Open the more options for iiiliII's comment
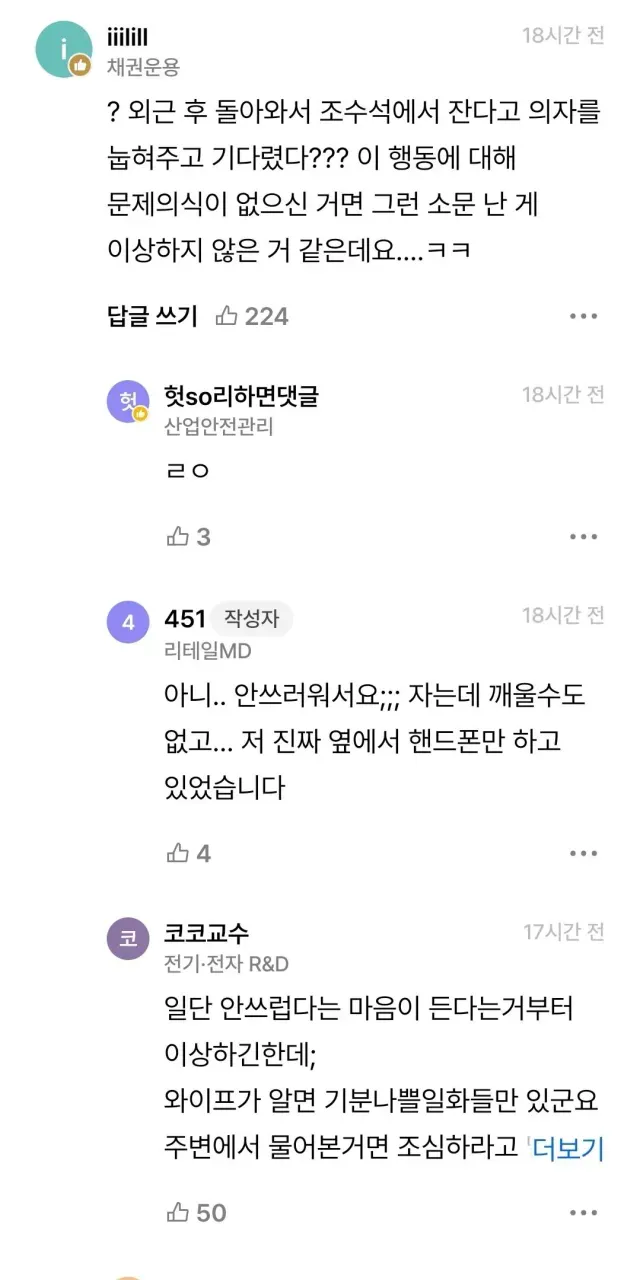The height and width of the screenshot is (1280, 640). (x=584, y=316)
